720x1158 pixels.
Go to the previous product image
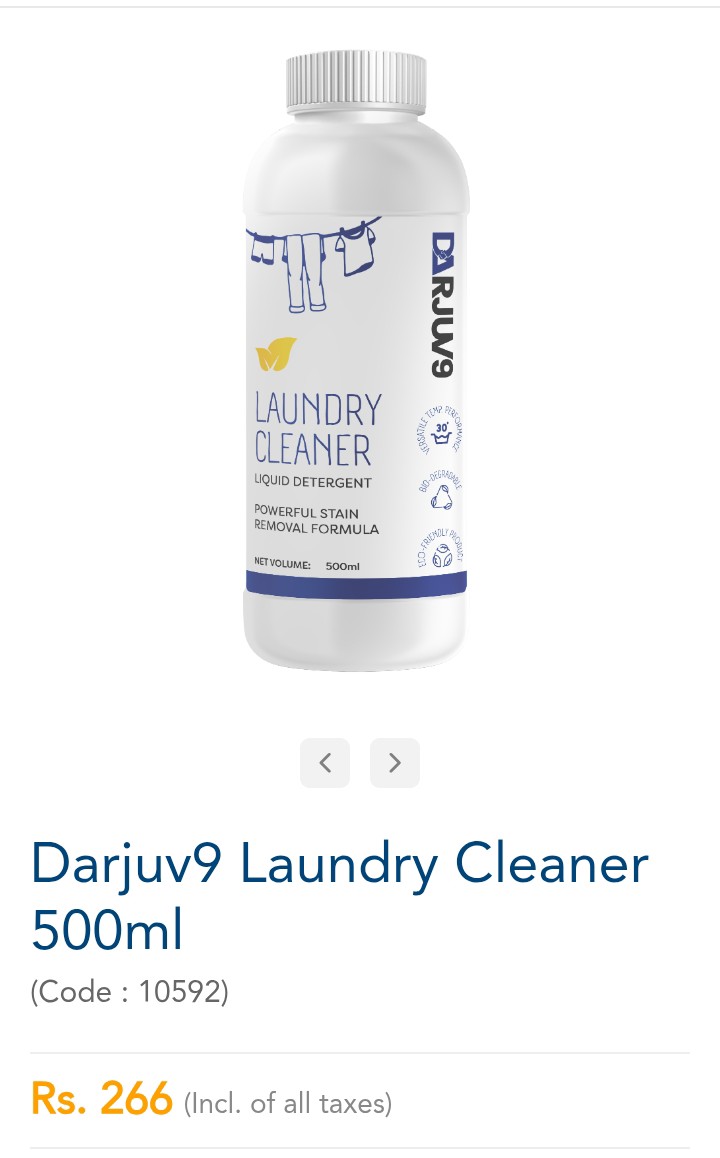pos(325,763)
